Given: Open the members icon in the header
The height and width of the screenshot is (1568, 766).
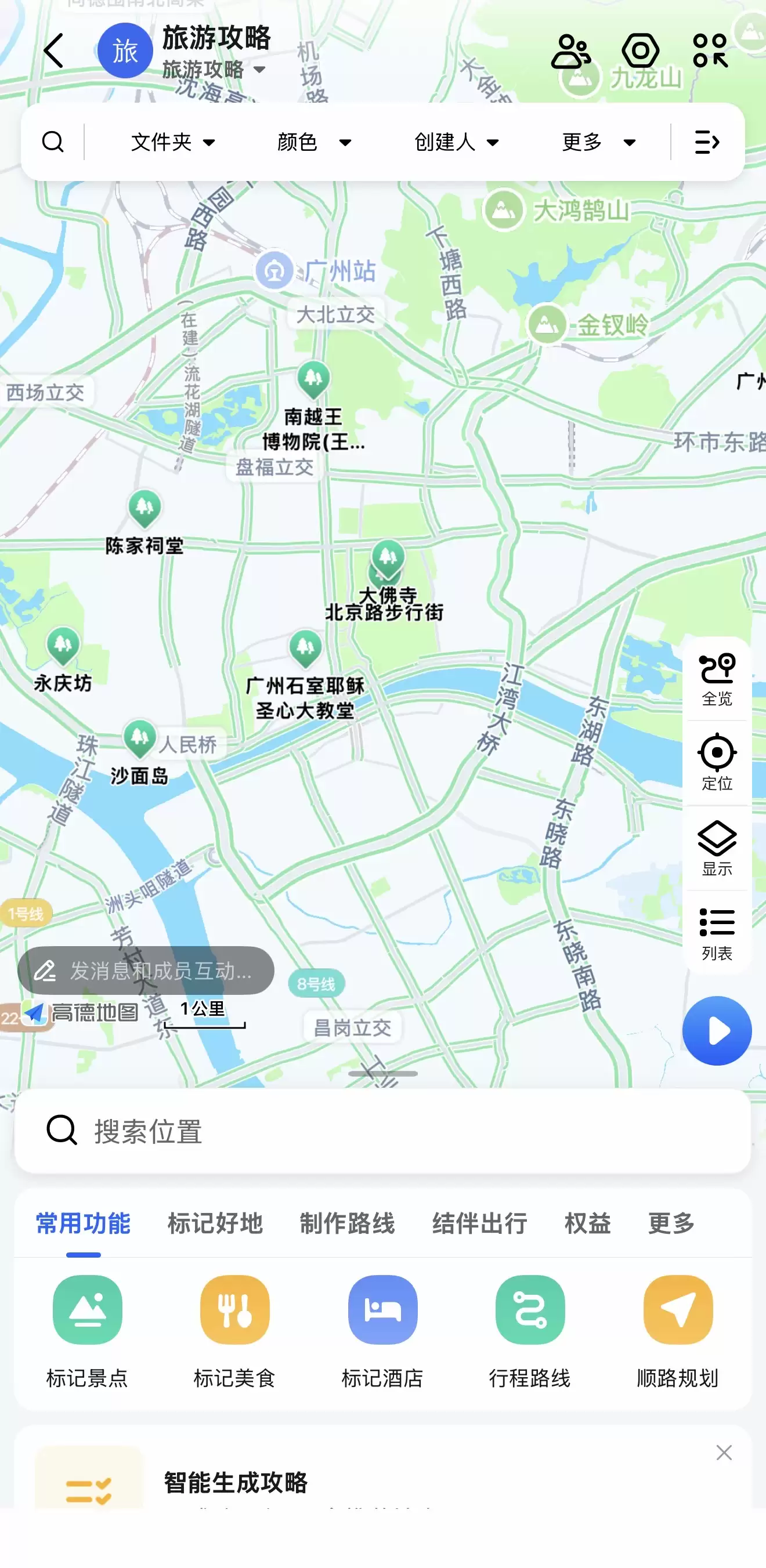Looking at the screenshot, I should (570, 51).
